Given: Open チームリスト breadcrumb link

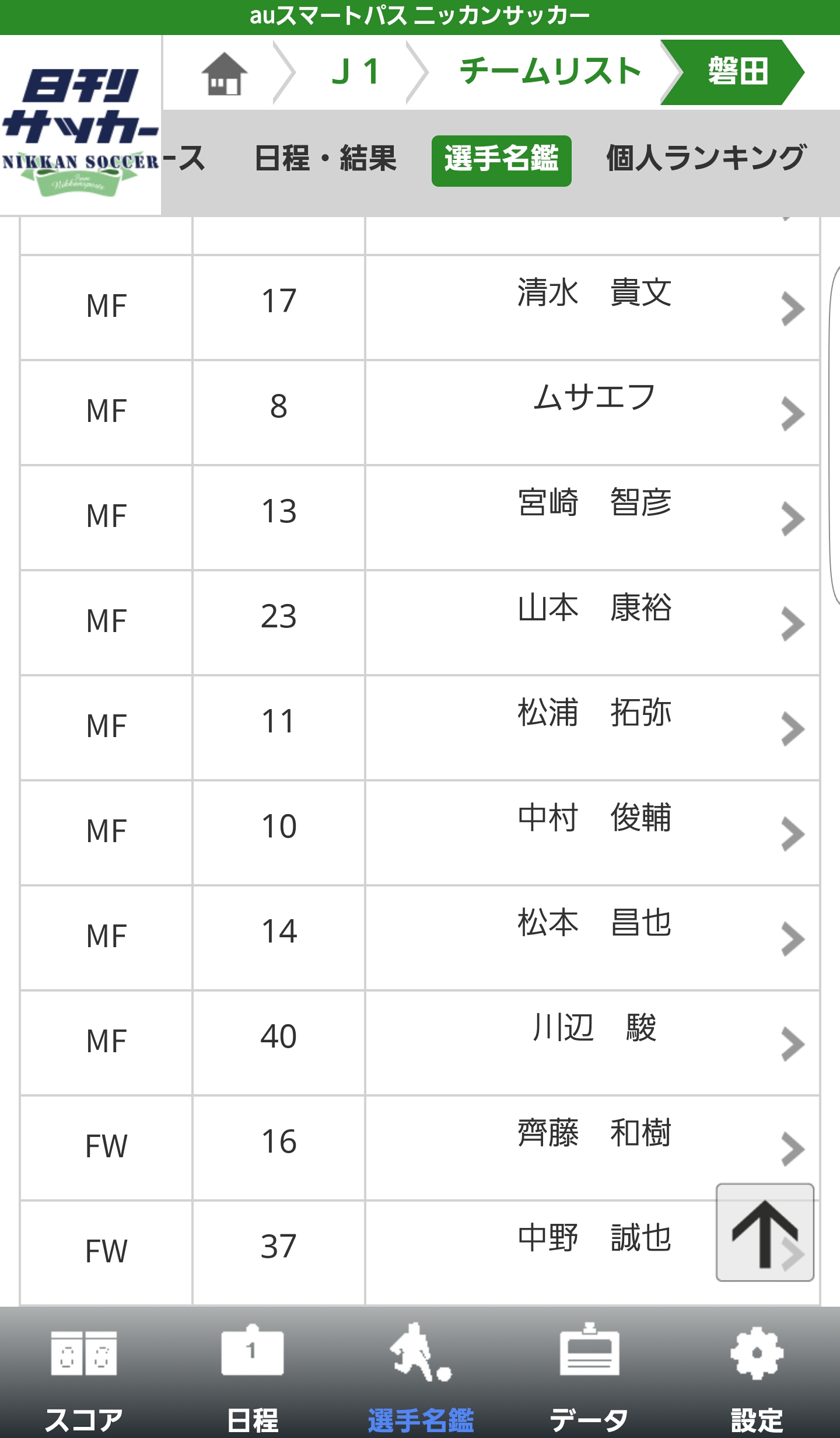Looking at the screenshot, I should pos(550,71).
